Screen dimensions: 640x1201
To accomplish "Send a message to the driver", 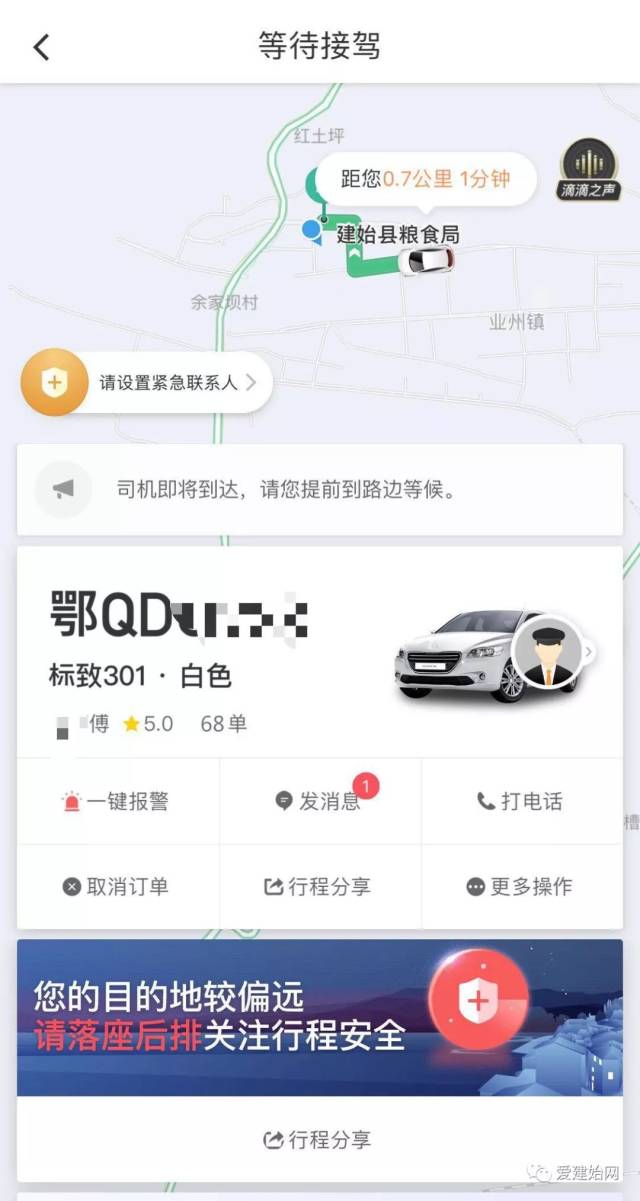I will (320, 801).
